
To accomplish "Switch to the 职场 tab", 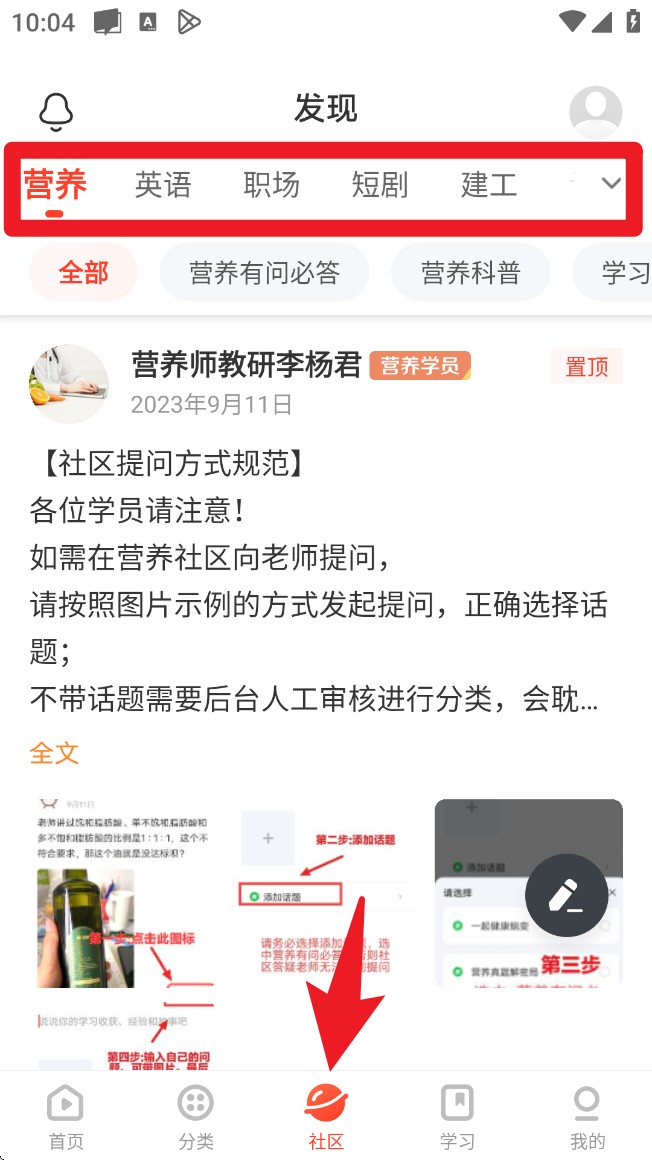I will 272,184.
